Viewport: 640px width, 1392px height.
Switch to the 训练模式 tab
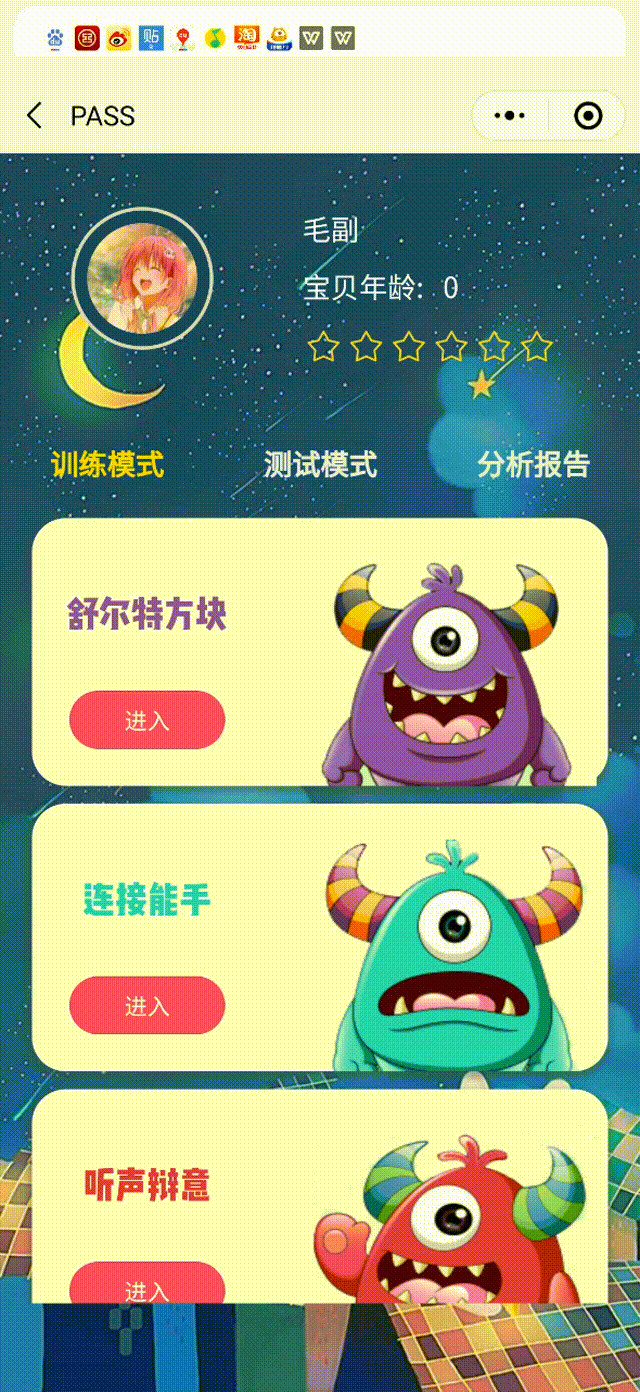coord(107,465)
